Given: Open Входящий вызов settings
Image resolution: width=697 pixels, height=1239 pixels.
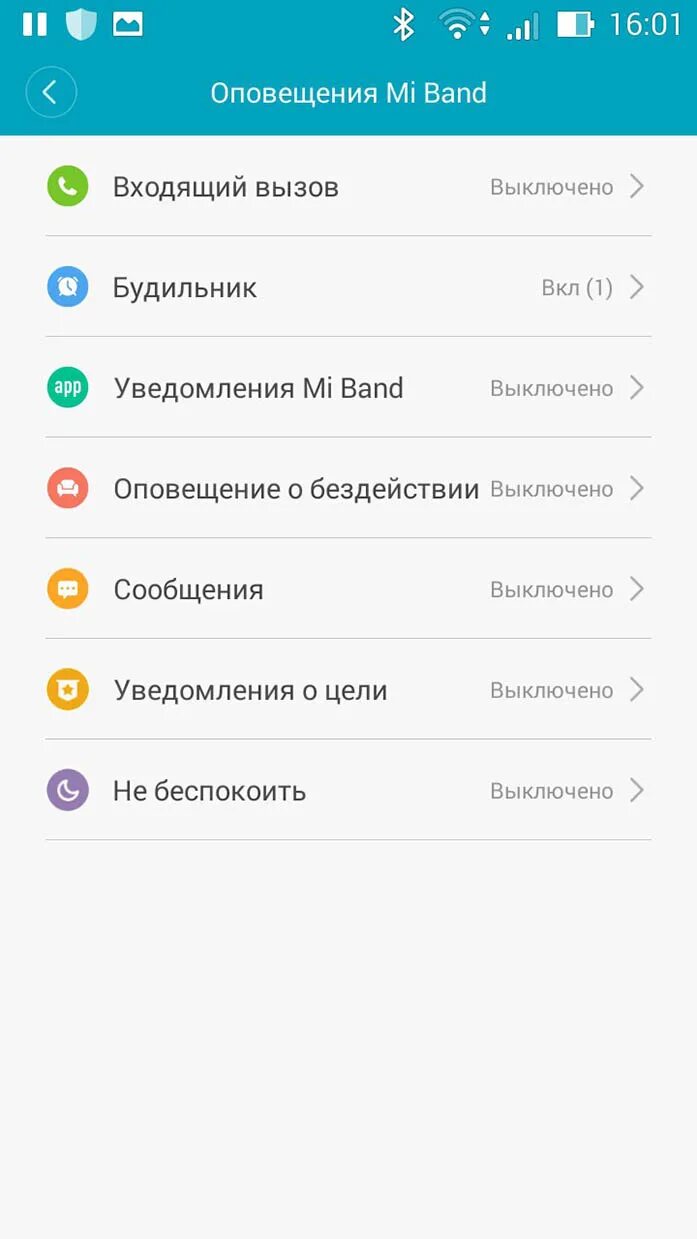Looking at the screenshot, I should pyautogui.click(x=348, y=187).
